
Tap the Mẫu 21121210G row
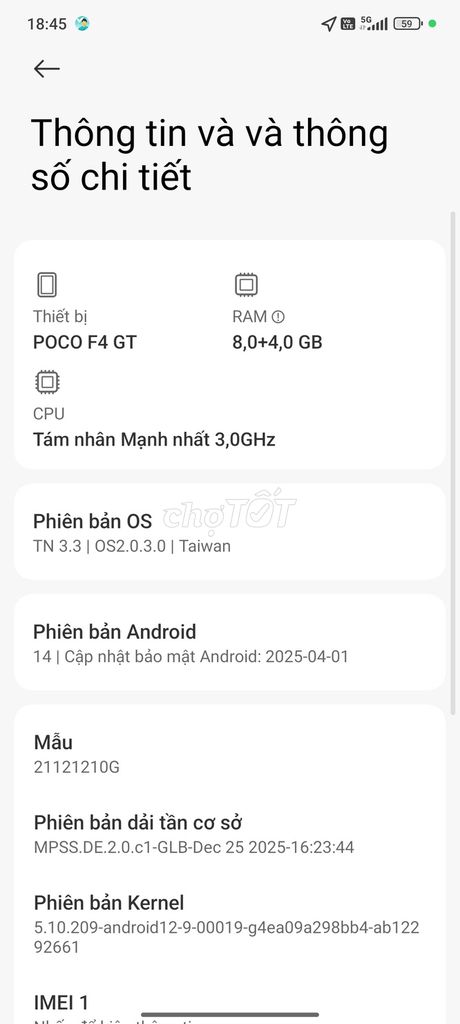click(x=229, y=754)
